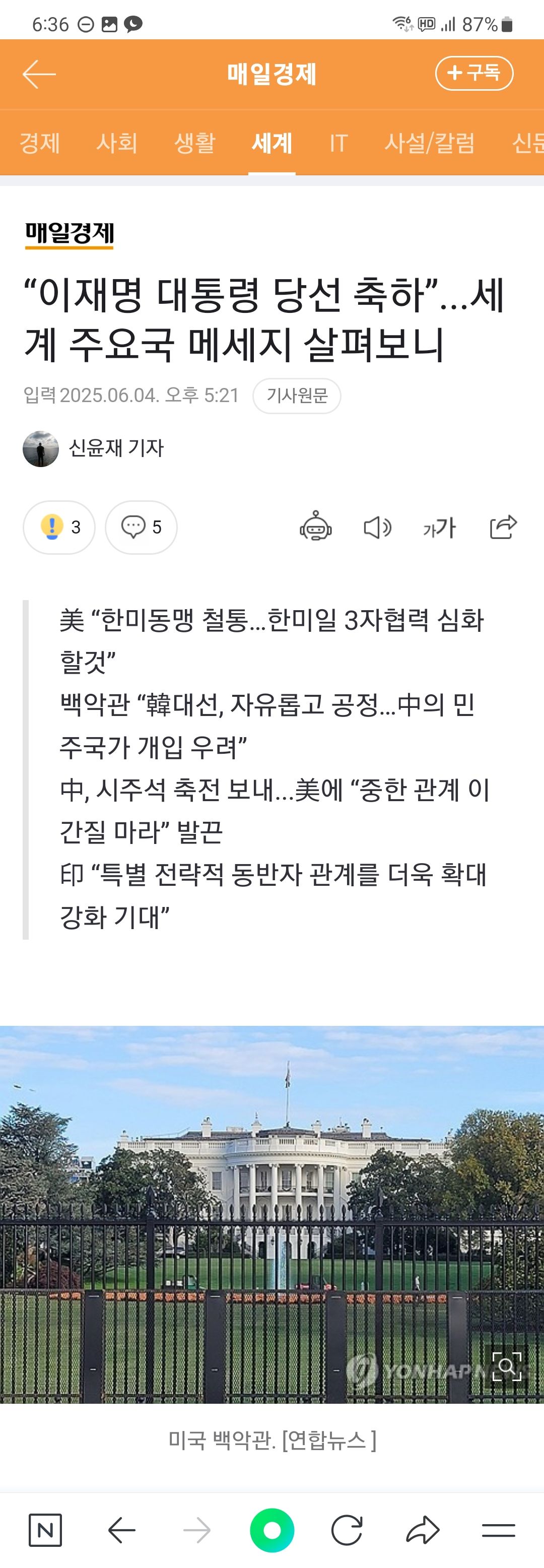
Task: Open the original article via 기사원문
Action: point(297,396)
